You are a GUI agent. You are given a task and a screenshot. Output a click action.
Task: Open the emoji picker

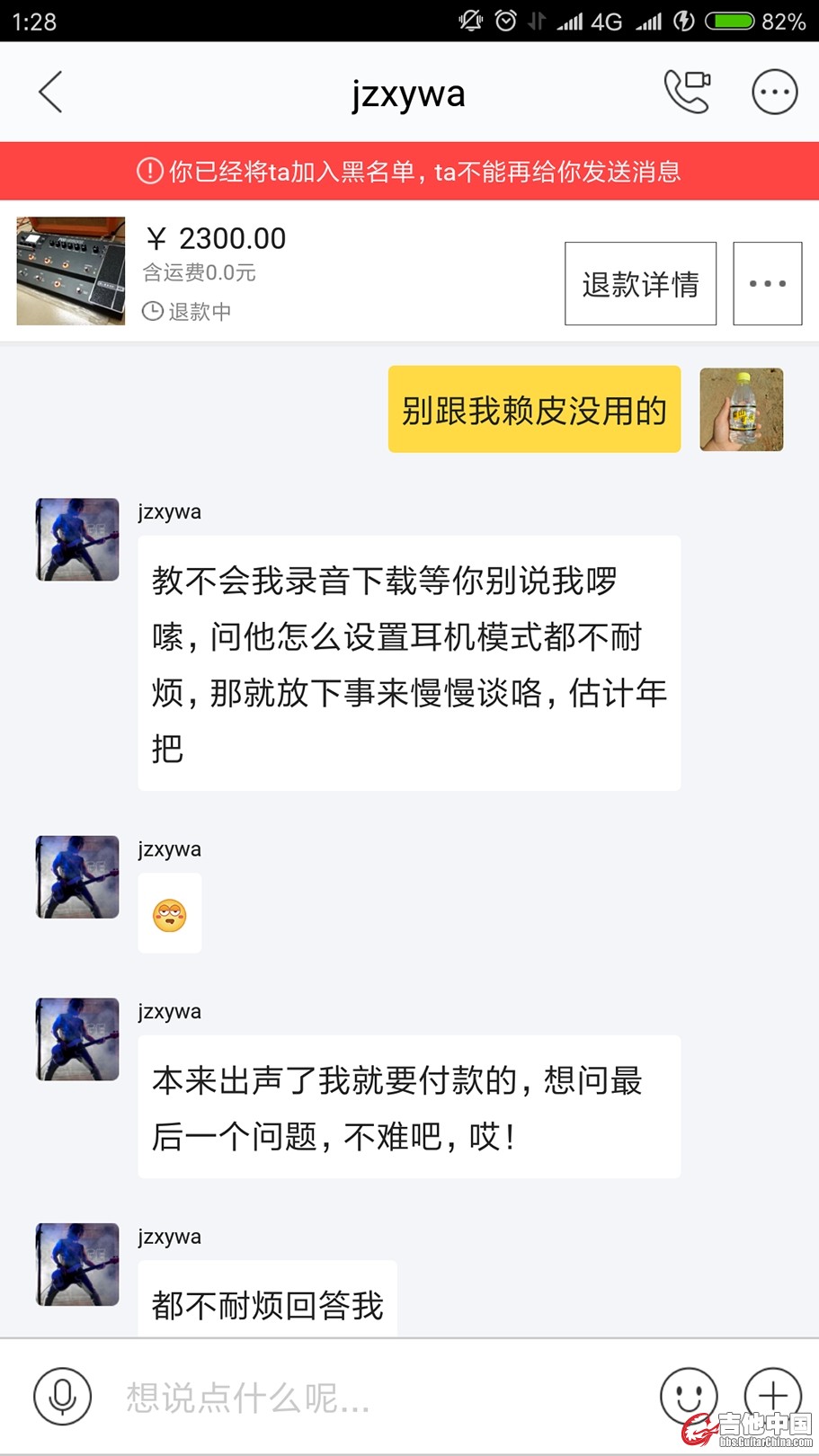pyautogui.click(x=688, y=1396)
